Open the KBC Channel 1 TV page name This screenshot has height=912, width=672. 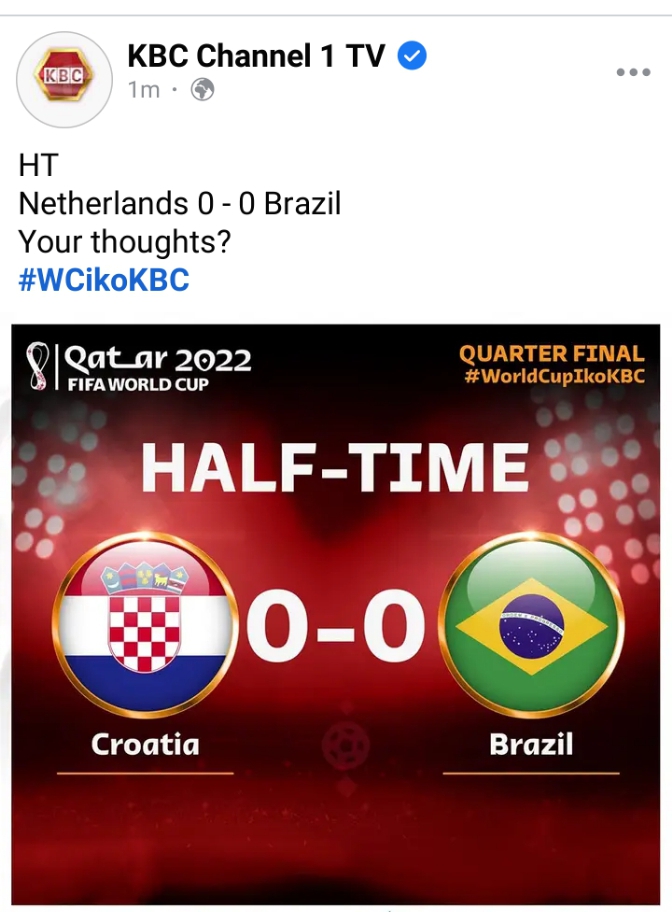click(x=255, y=56)
